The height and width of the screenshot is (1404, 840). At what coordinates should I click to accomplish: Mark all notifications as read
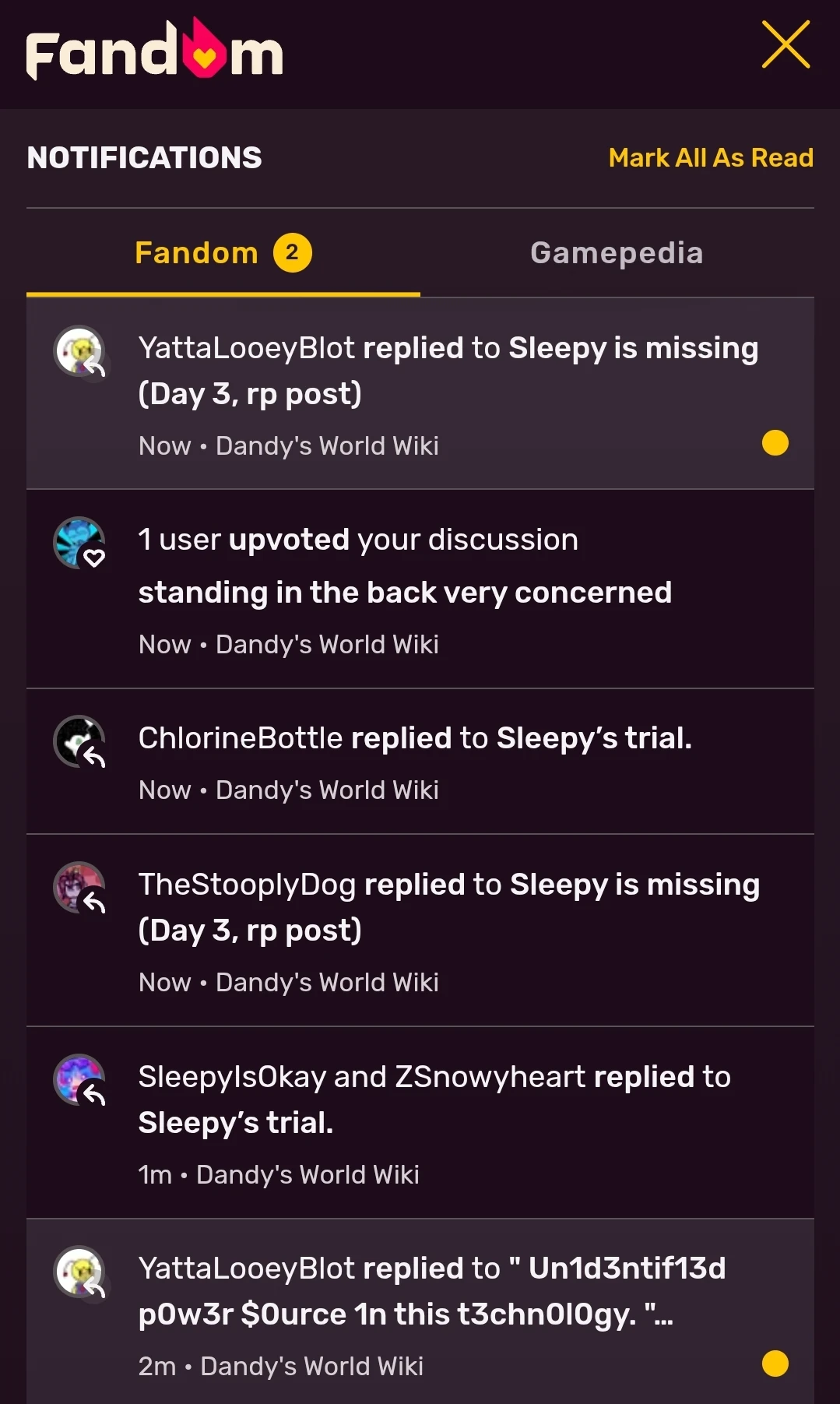(710, 158)
